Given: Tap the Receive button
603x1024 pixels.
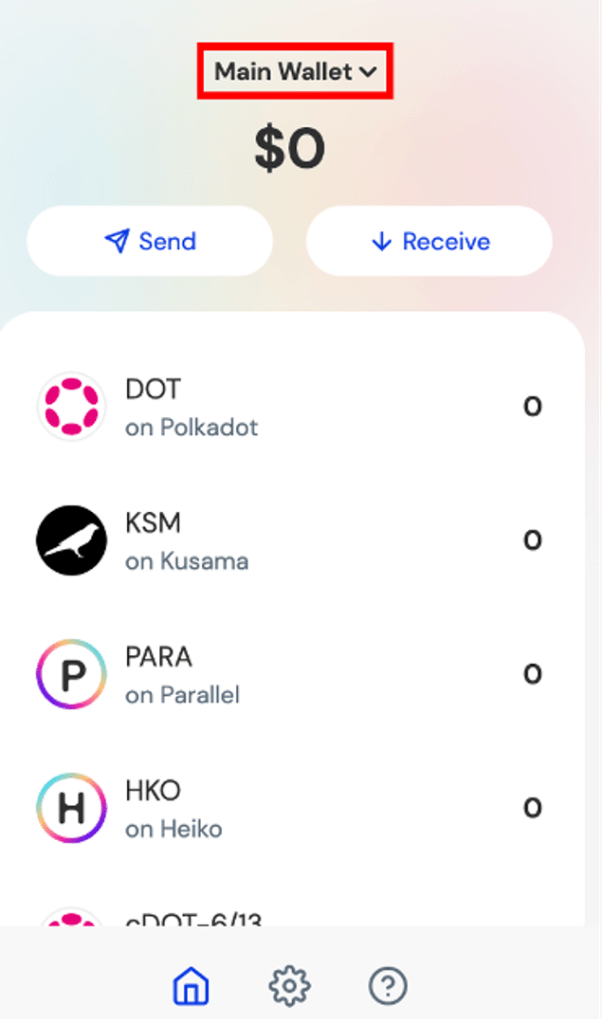Looking at the screenshot, I should click(429, 241).
